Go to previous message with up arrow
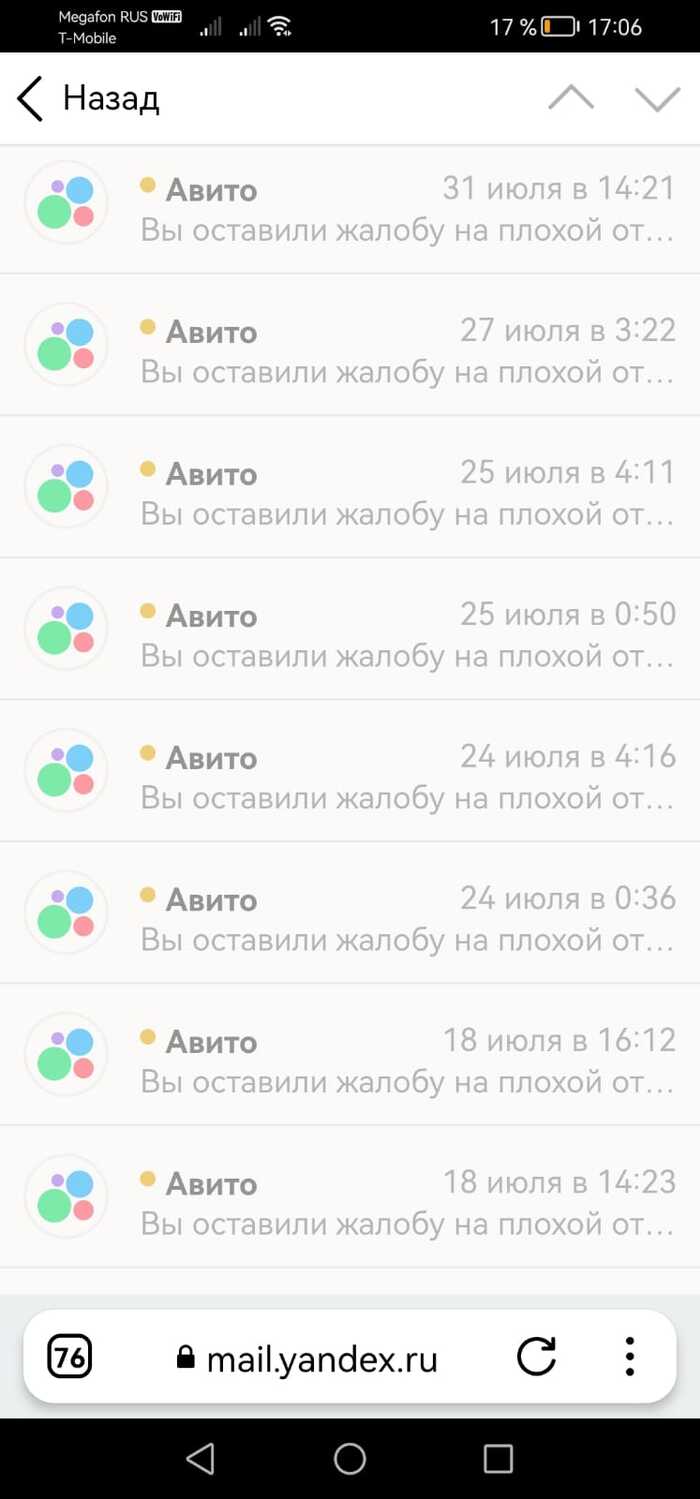This screenshot has height=1499, width=700. tap(571, 98)
